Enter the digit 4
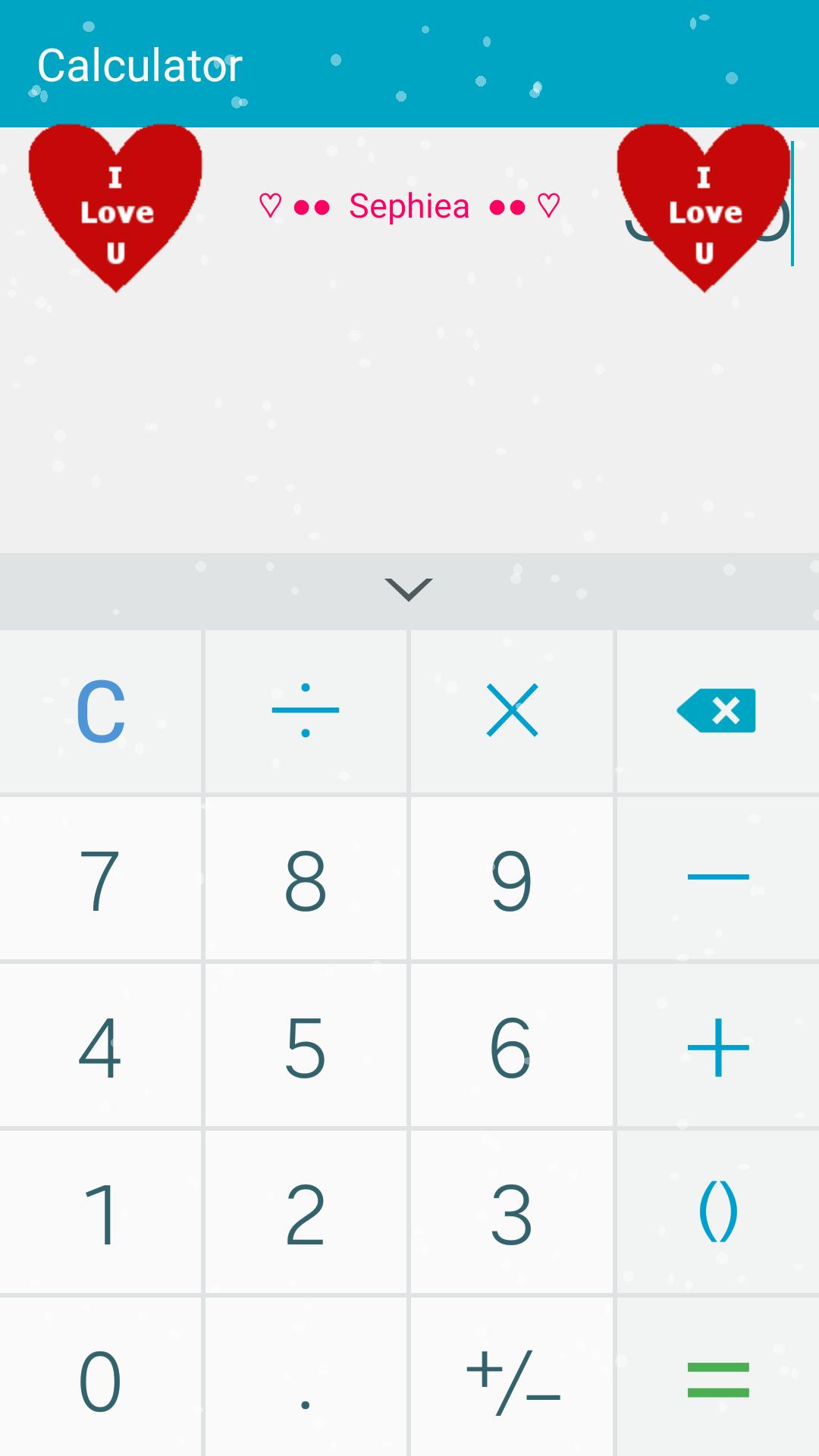 tap(101, 1046)
